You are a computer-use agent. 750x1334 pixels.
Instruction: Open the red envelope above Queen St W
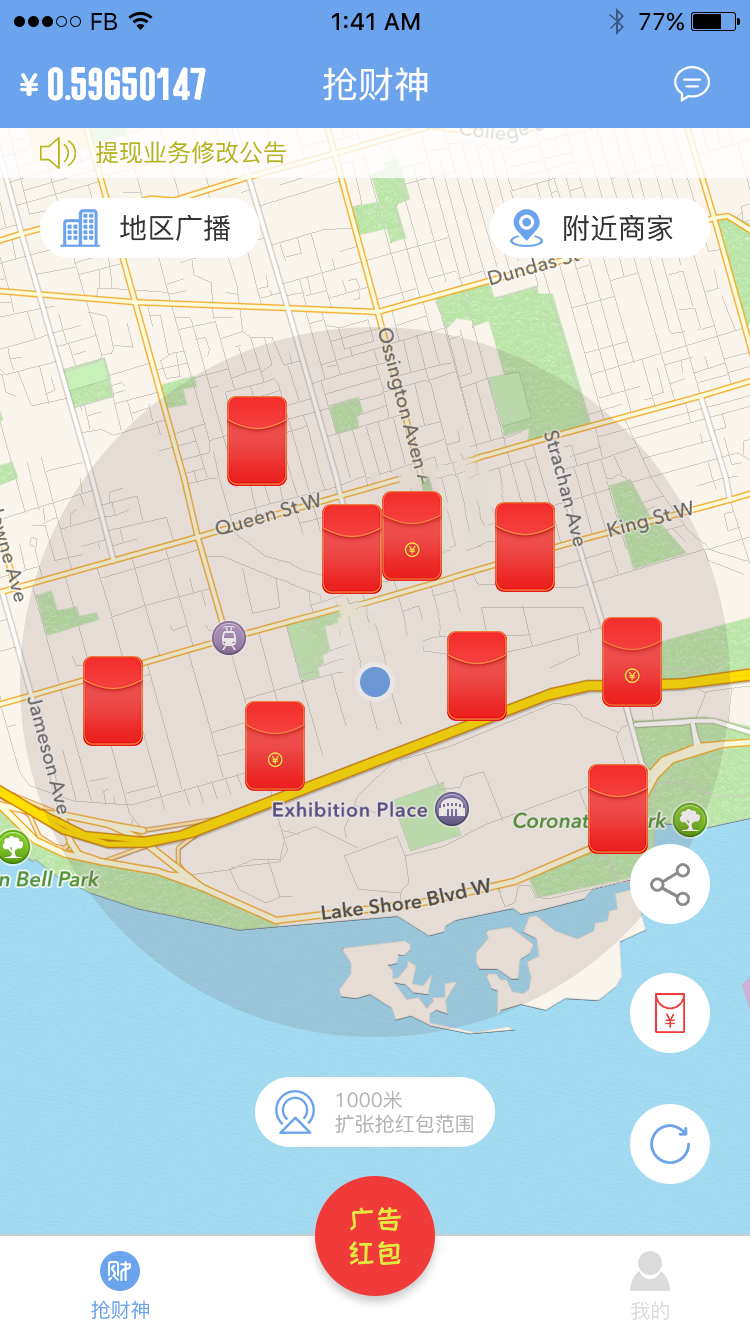tap(257, 441)
